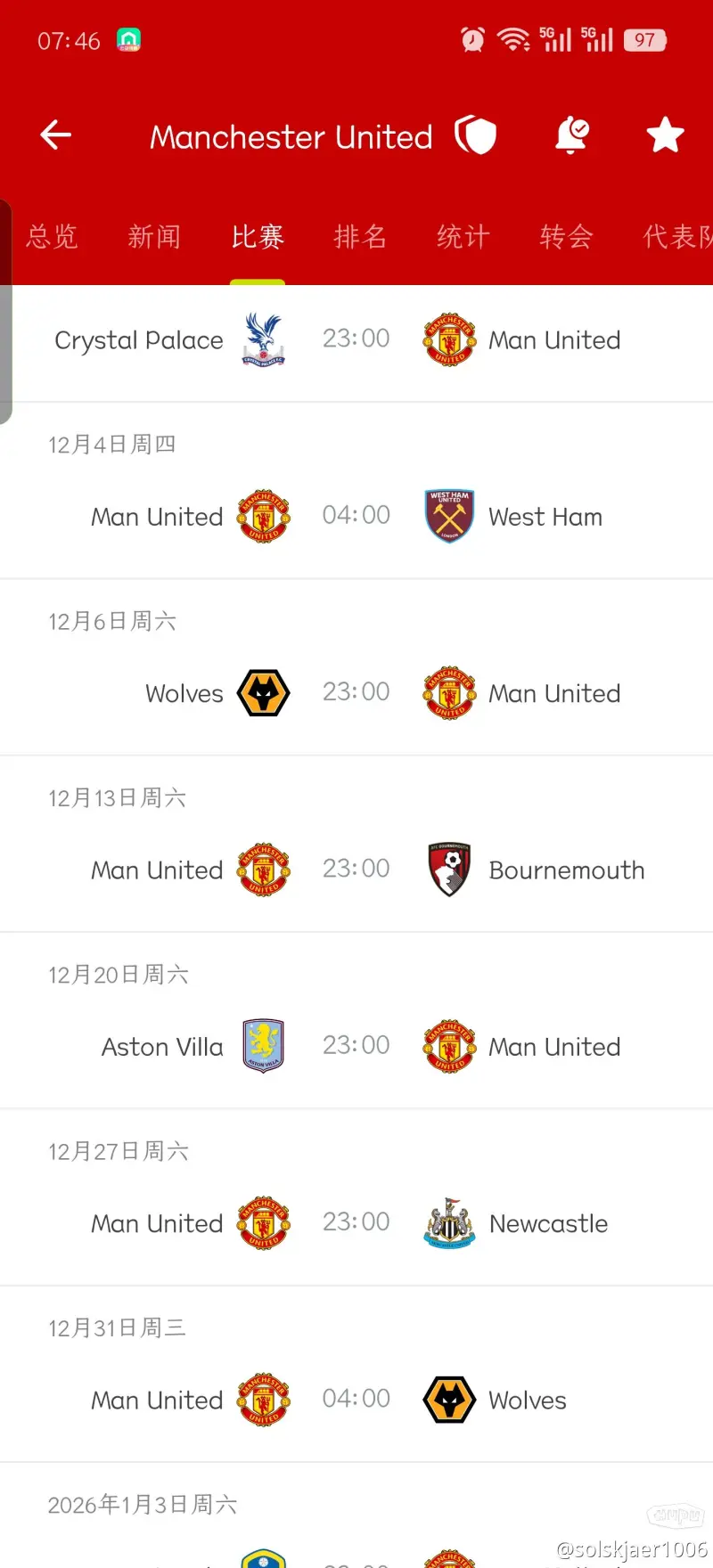
Task: Switch to the 新闻 tab
Action: [x=154, y=237]
